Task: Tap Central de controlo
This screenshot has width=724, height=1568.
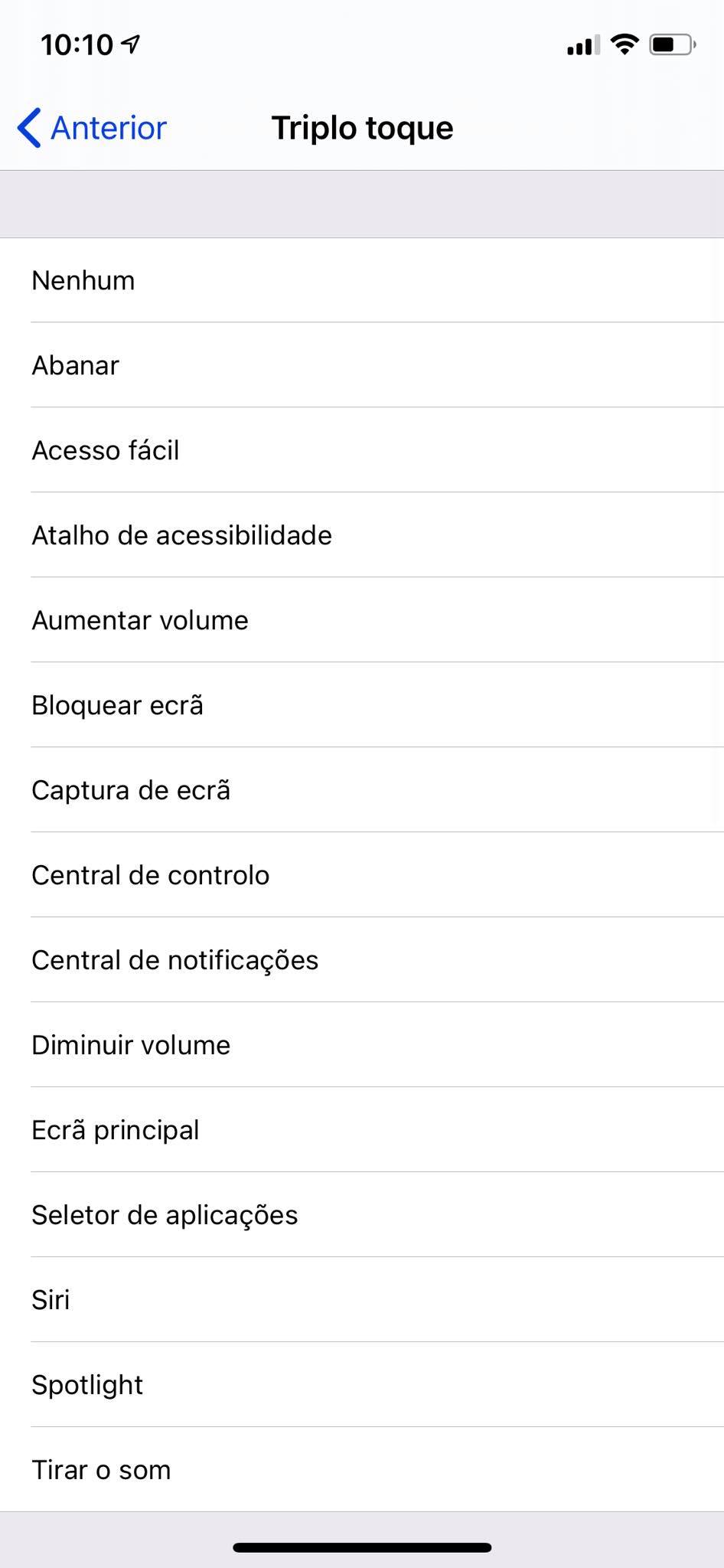Action: pos(362,875)
